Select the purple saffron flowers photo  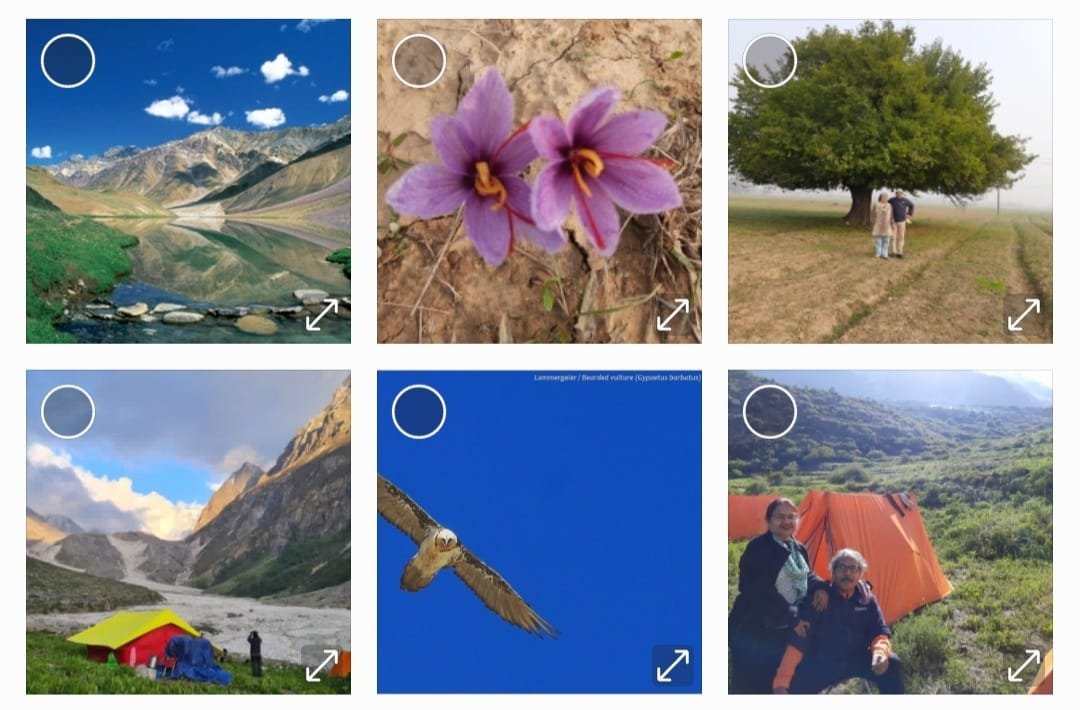(x=419, y=61)
